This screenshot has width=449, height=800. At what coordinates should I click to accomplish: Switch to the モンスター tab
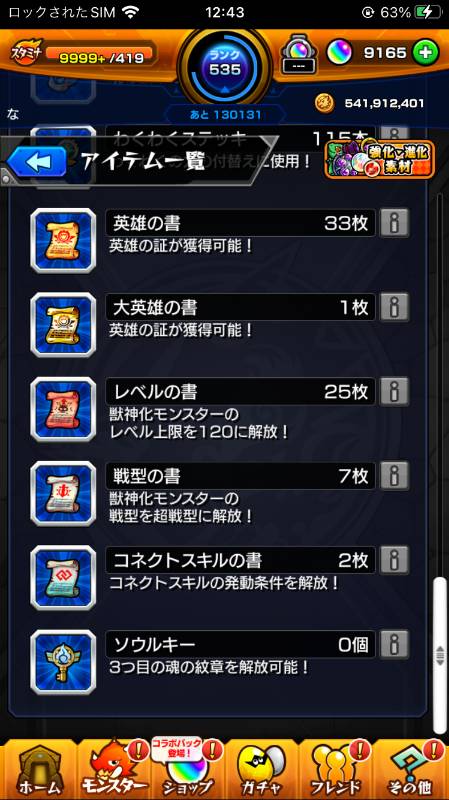[113, 769]
